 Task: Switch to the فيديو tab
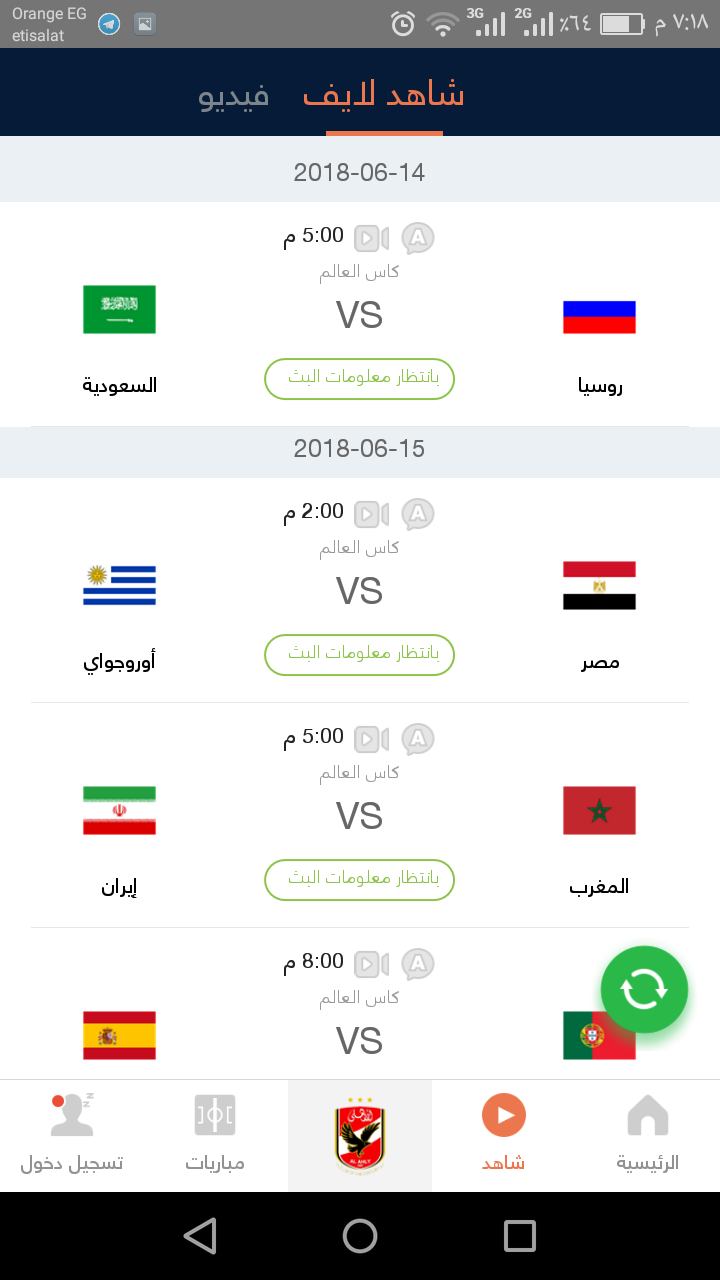point(234,96)
